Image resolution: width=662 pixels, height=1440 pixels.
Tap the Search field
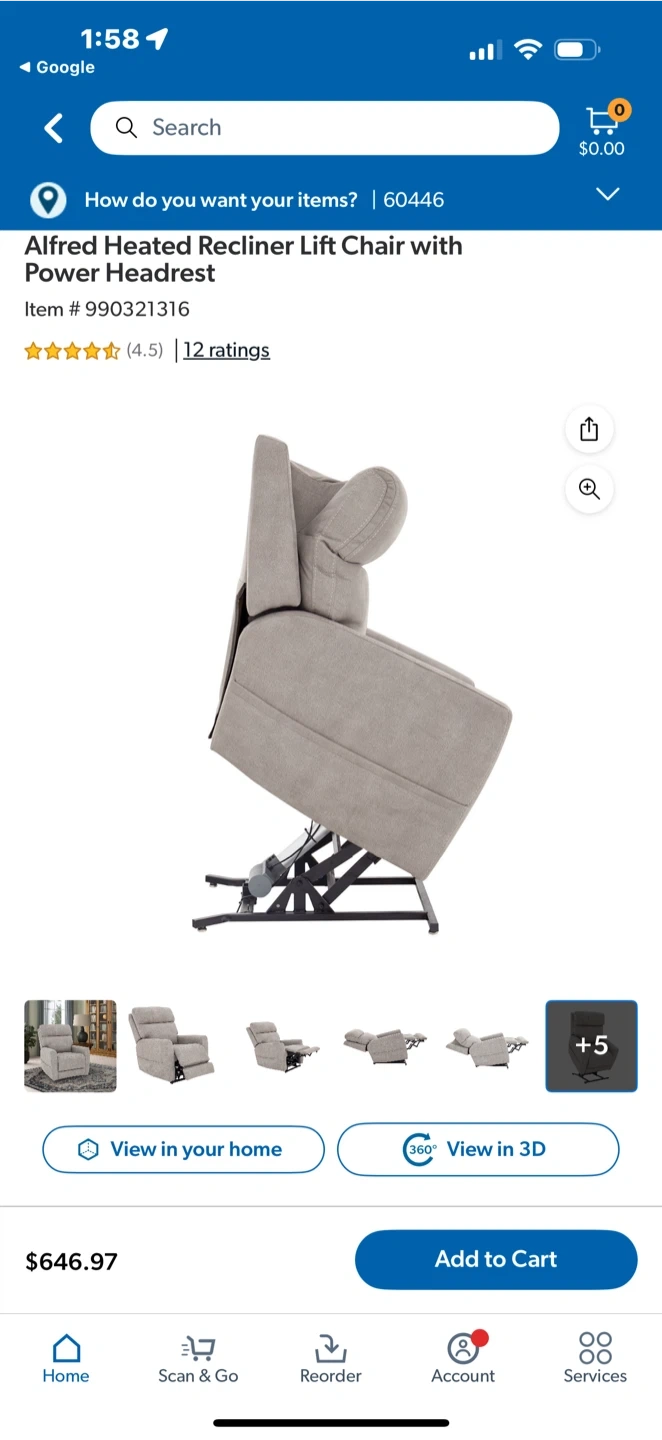324,128
